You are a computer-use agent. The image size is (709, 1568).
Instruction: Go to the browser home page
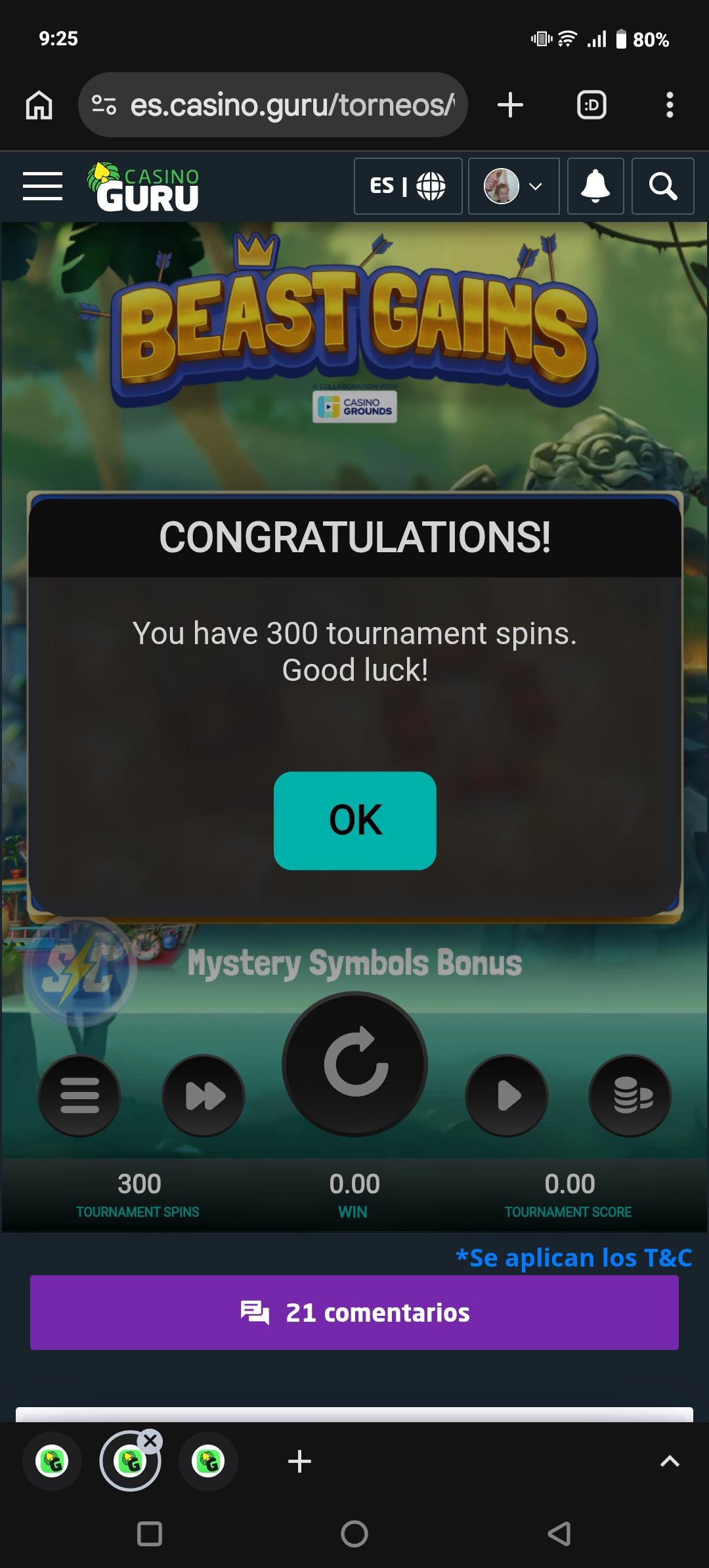(39, 105)
